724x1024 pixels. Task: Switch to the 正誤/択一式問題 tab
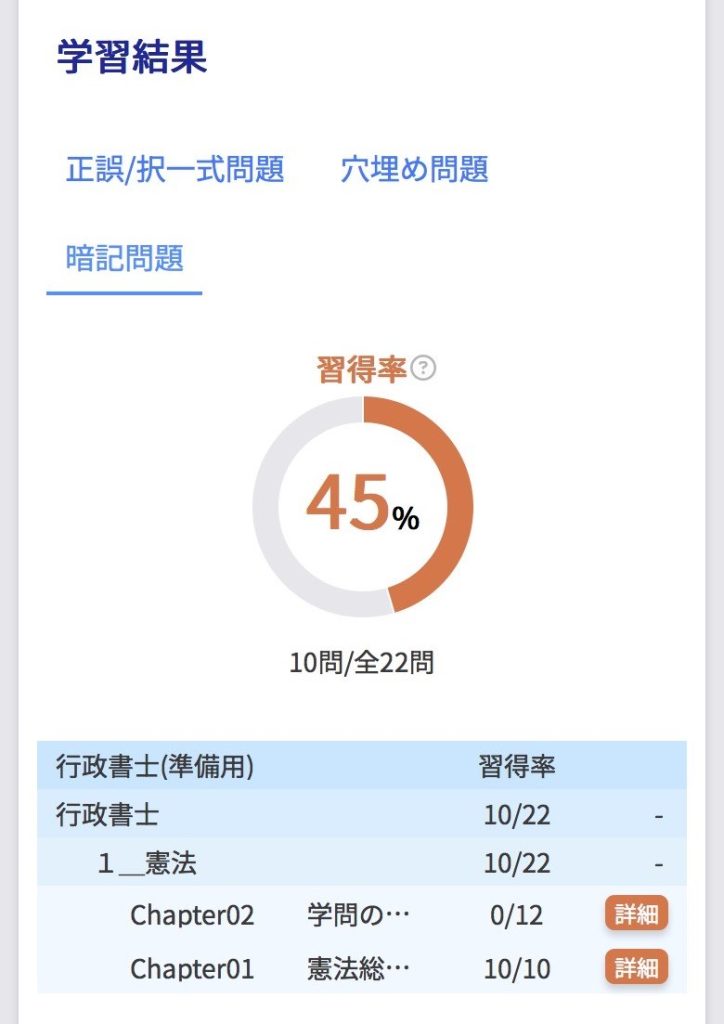[x=175, y=169]
